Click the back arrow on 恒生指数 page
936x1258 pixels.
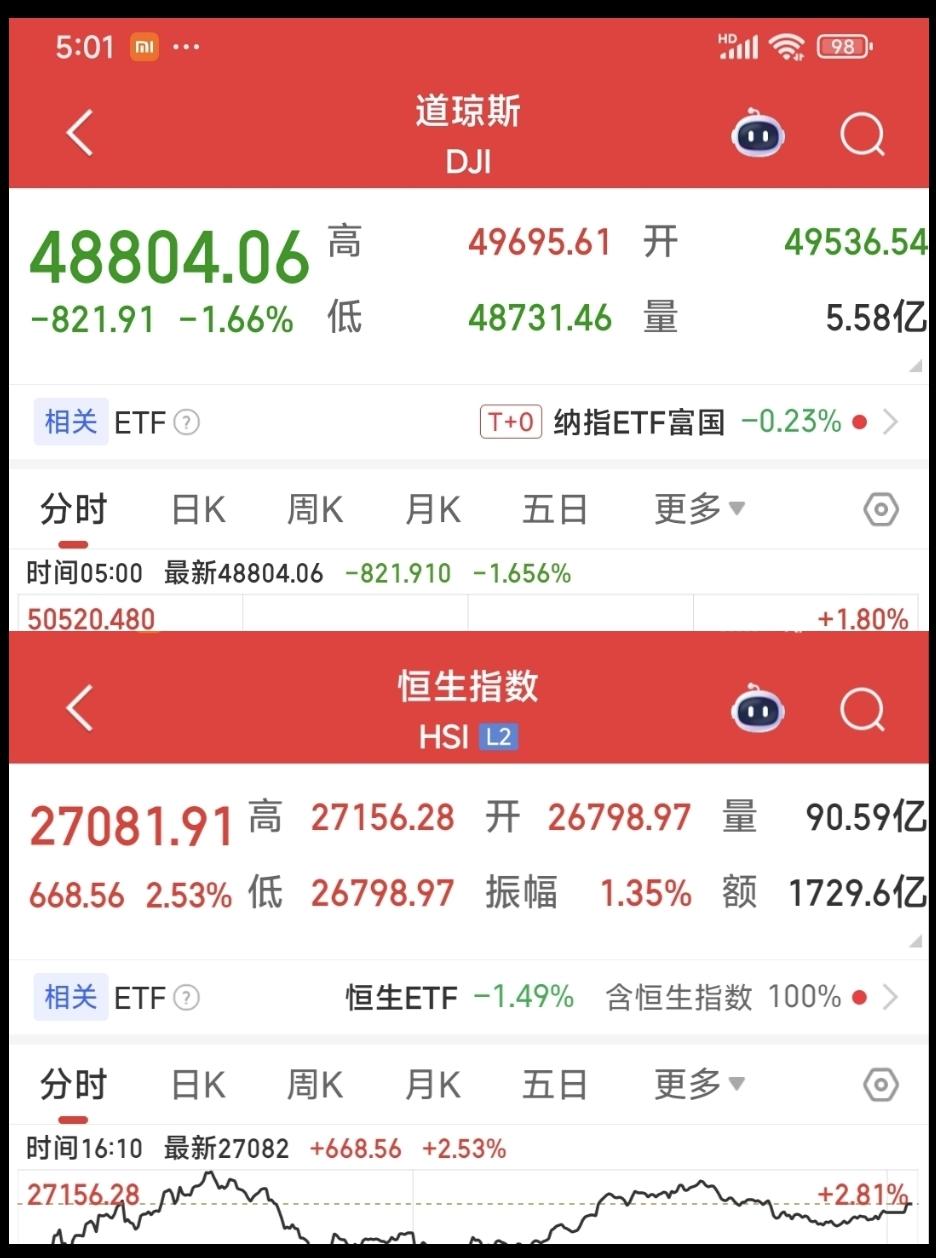coord(79,710)
